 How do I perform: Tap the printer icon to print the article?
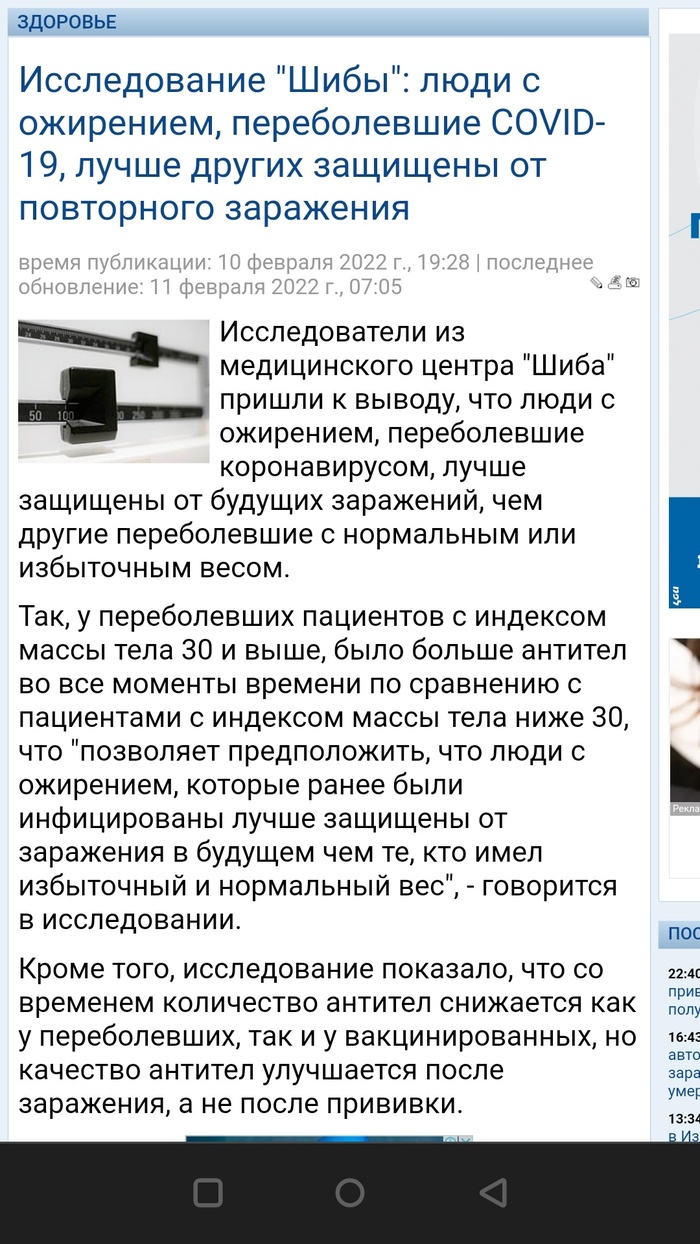click(x=615, y=282)
